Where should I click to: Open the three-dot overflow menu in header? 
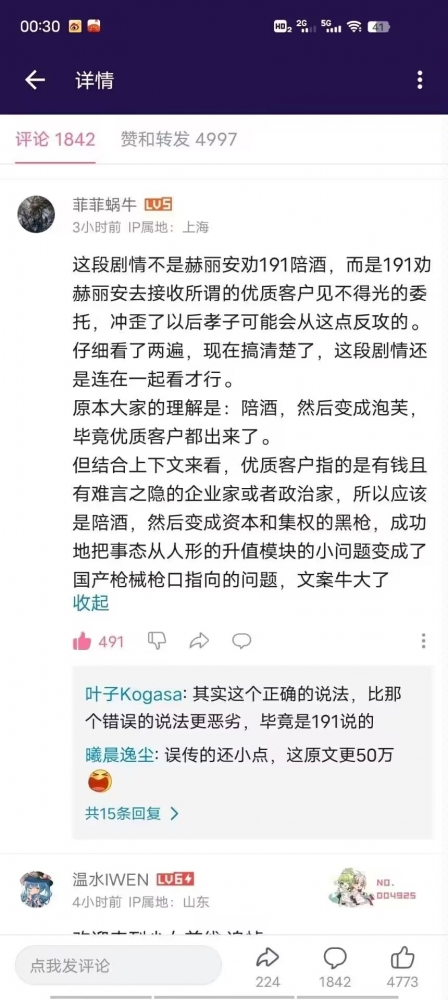(419, 80)
